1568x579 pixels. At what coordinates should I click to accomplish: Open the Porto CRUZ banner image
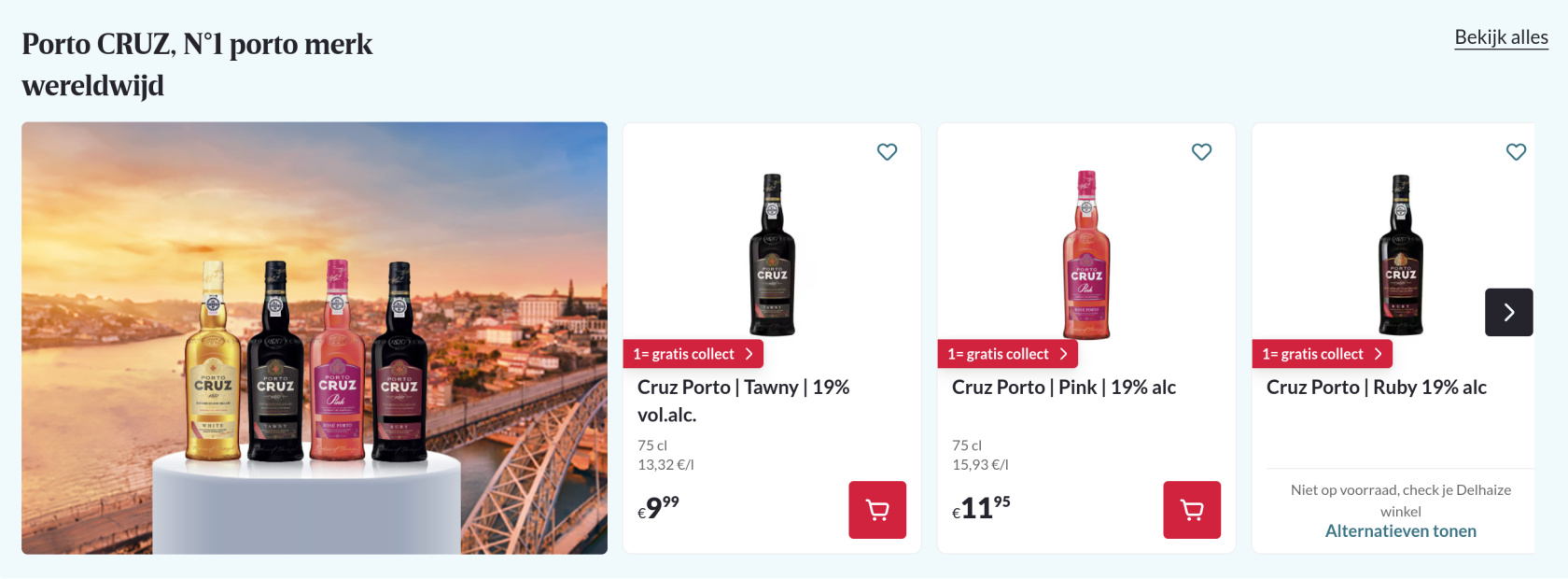[315, 338]
